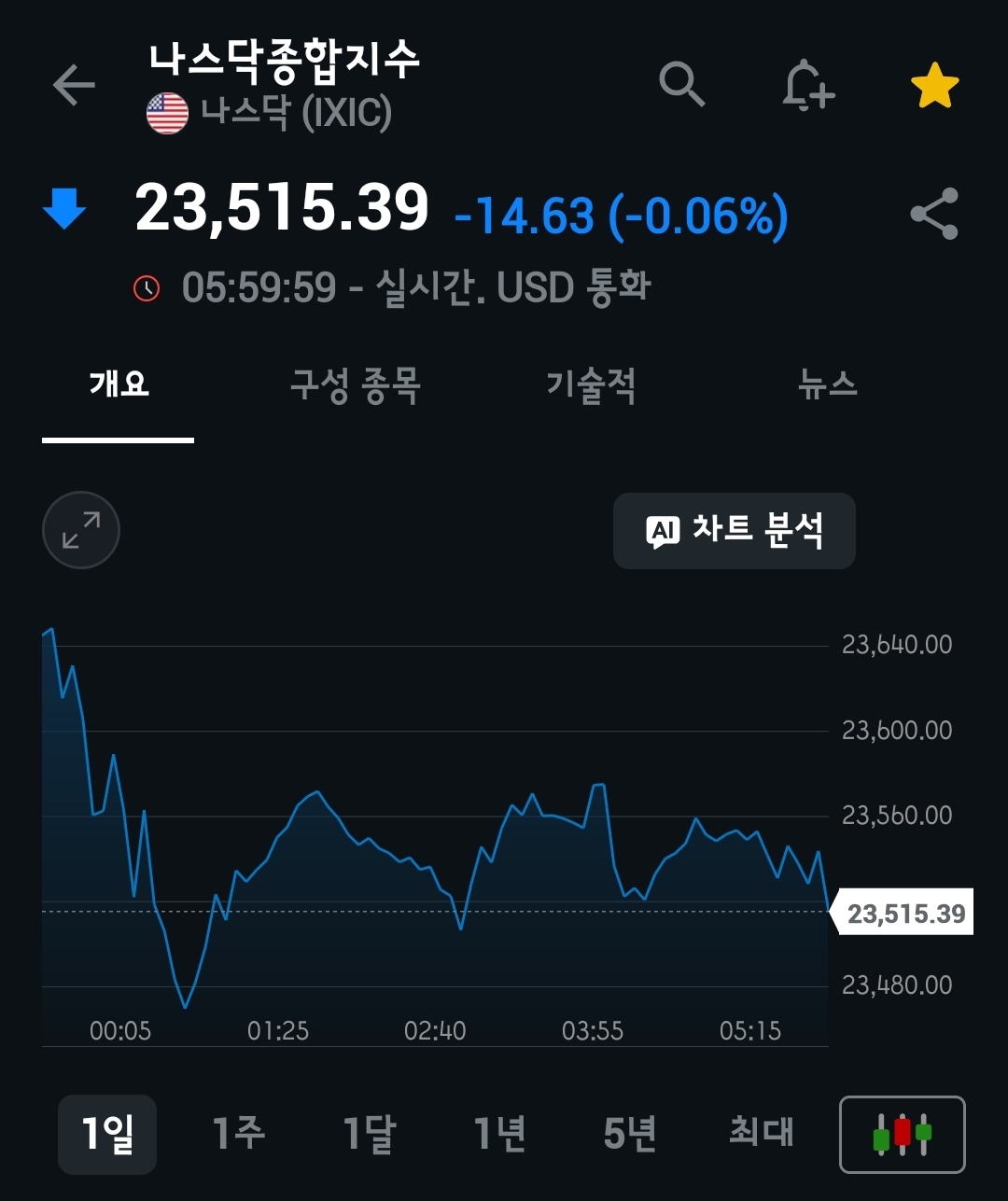Go back using the arrow icon
This screenshot has height=1201, width=1008.
pyautogui.click(x=75, y=86)
